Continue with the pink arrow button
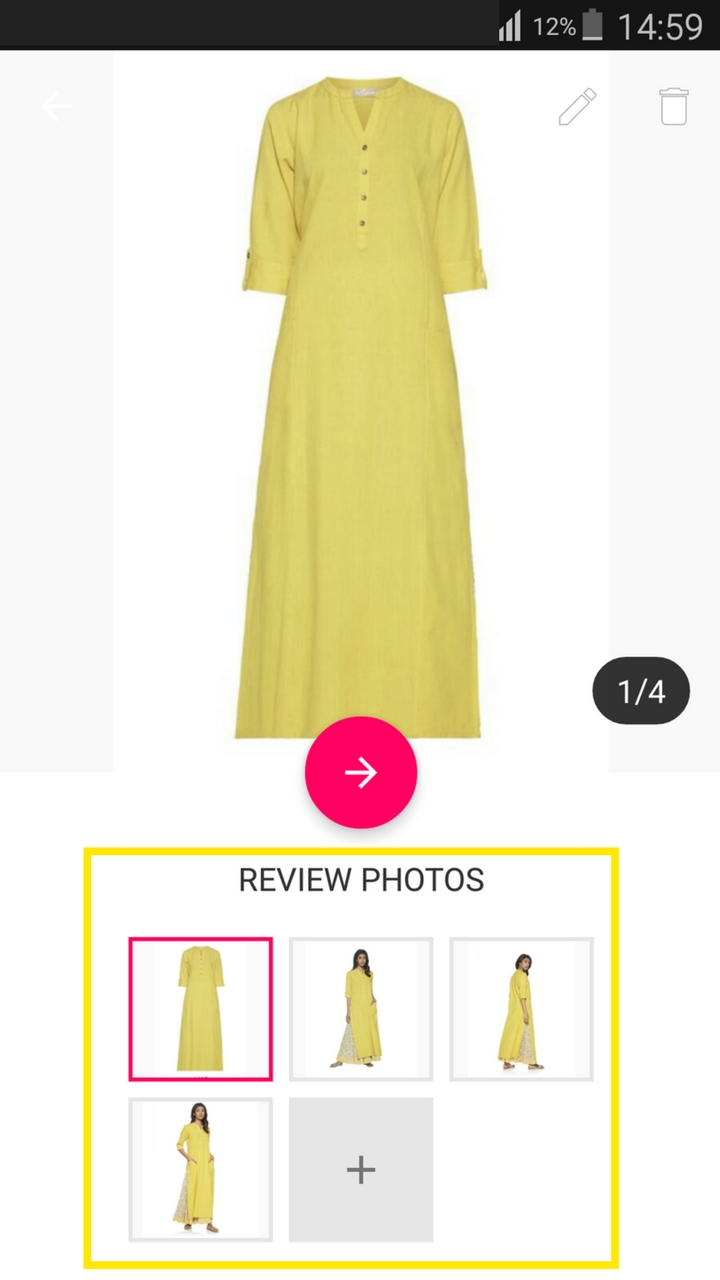Screen dimensions: 720x1280 [x=361, y=772]
